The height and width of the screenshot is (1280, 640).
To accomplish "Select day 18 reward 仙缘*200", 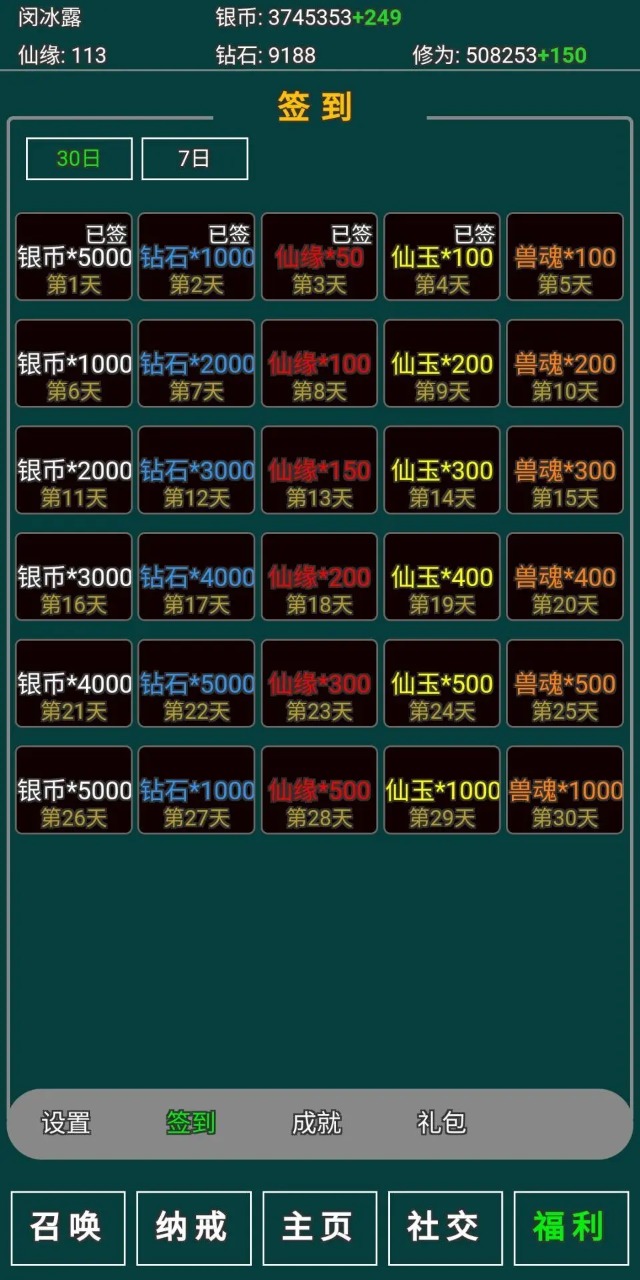I will click(320, 577).
